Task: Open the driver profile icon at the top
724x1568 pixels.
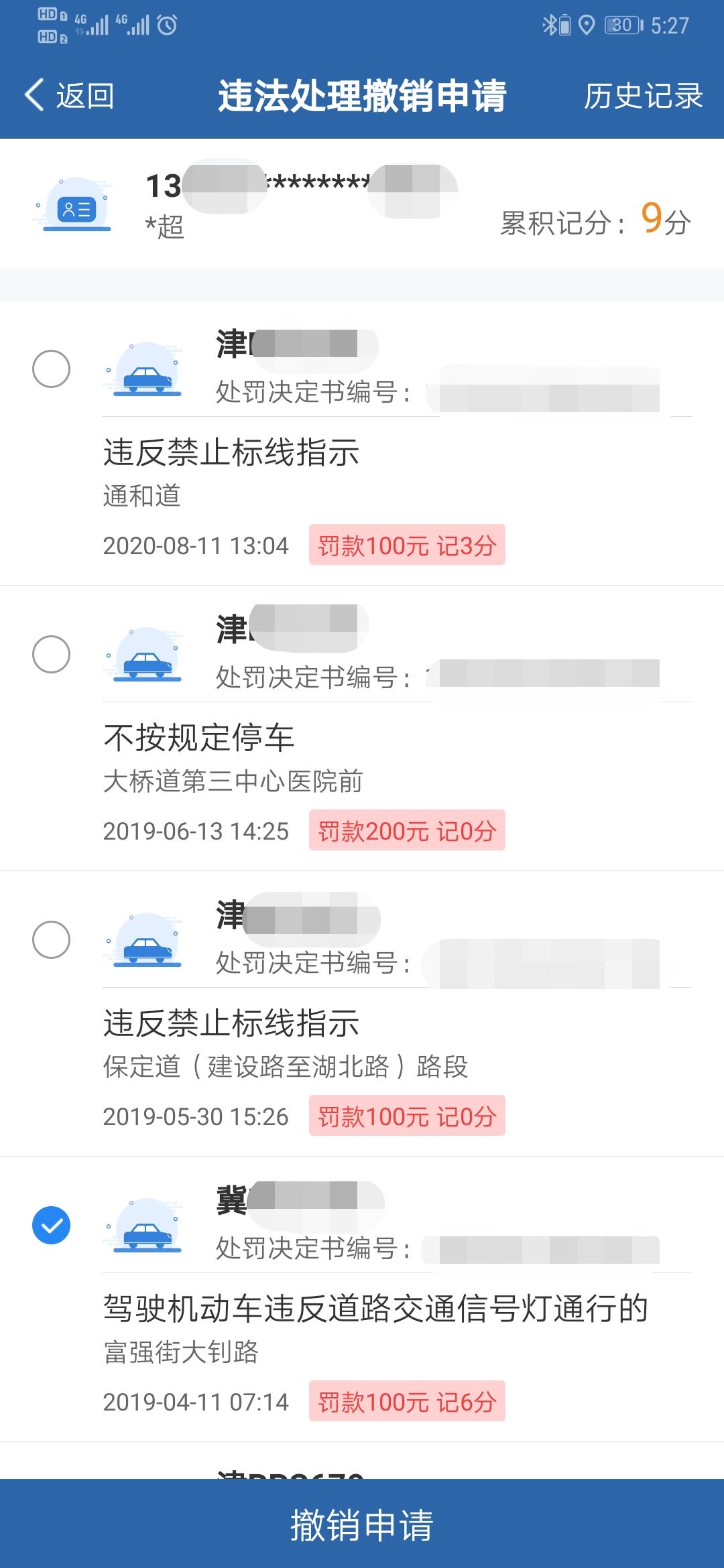Action: 76,208
